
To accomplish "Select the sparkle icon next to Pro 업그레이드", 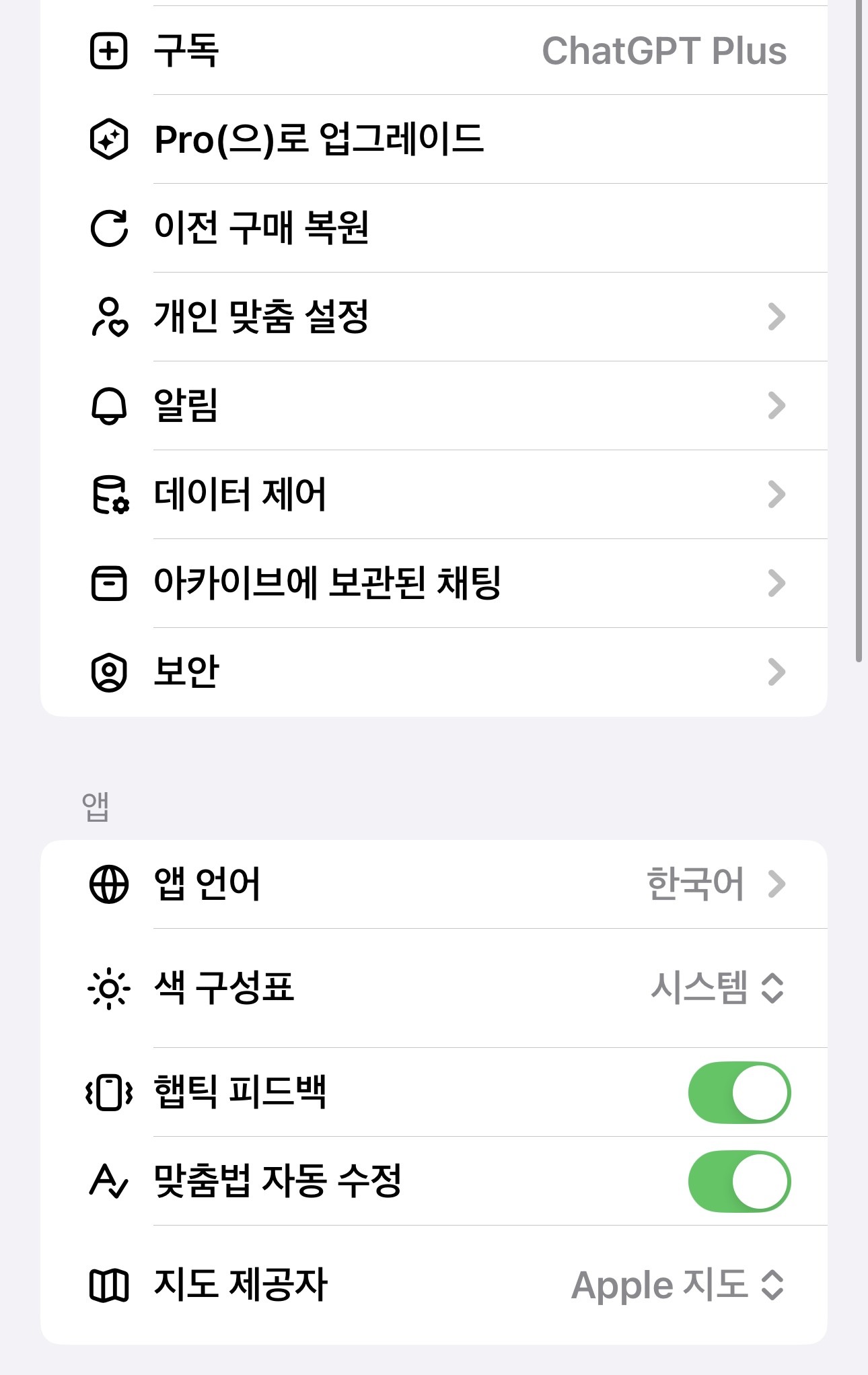I will [x=110, y=139].
